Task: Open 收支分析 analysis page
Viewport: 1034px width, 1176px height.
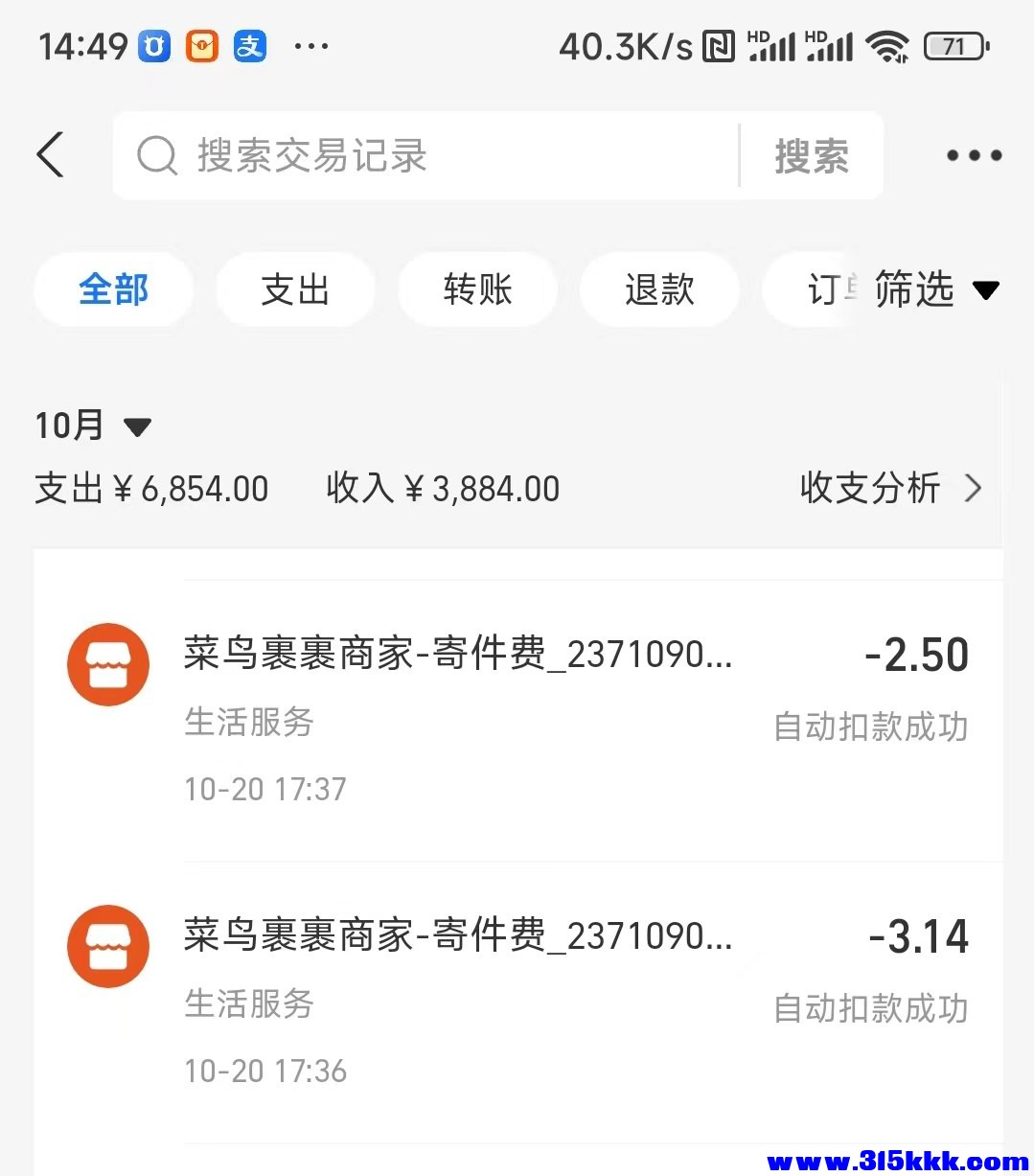Action: (x=889, y=489)
